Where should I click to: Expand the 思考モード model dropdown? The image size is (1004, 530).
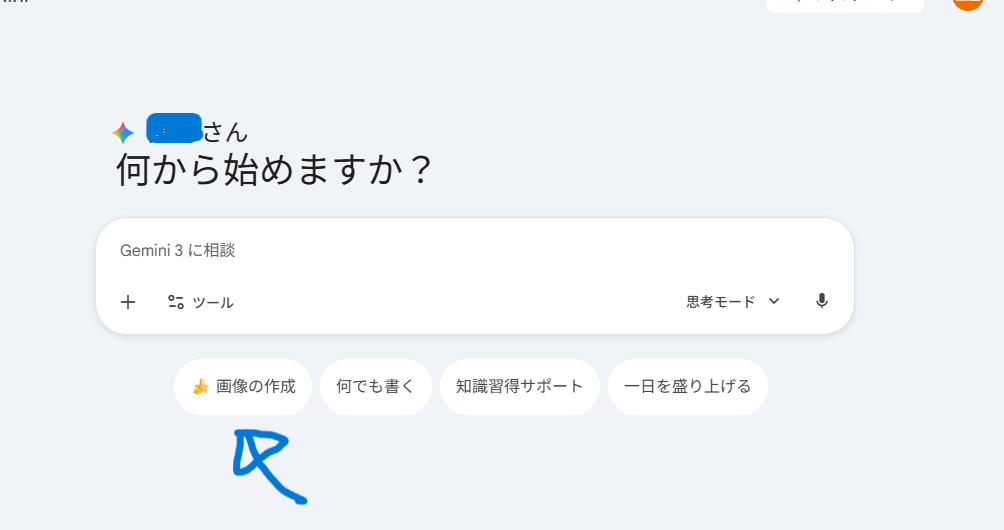coord(732,302)
